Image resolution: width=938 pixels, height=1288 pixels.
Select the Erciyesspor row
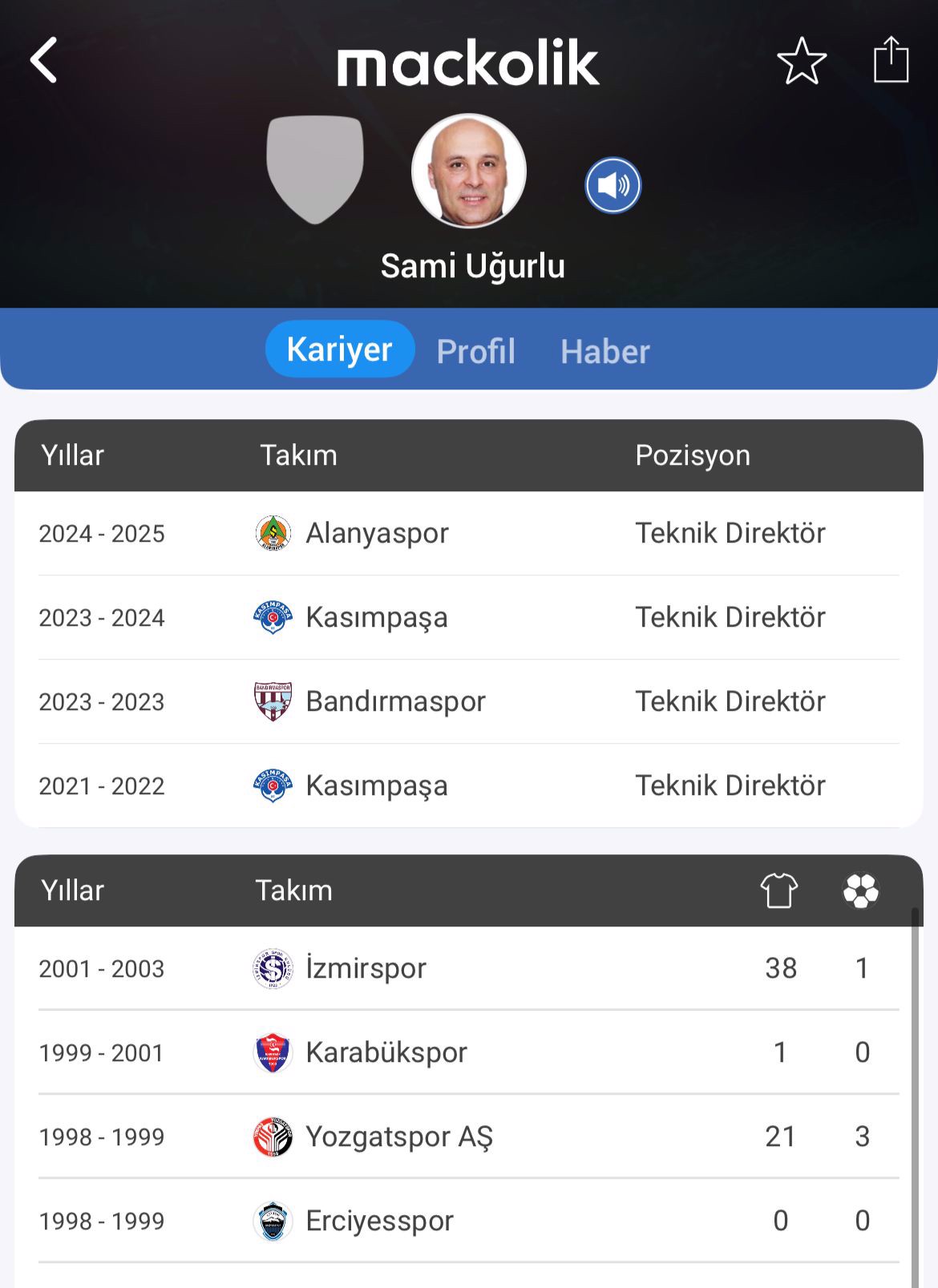[379, 1221]
